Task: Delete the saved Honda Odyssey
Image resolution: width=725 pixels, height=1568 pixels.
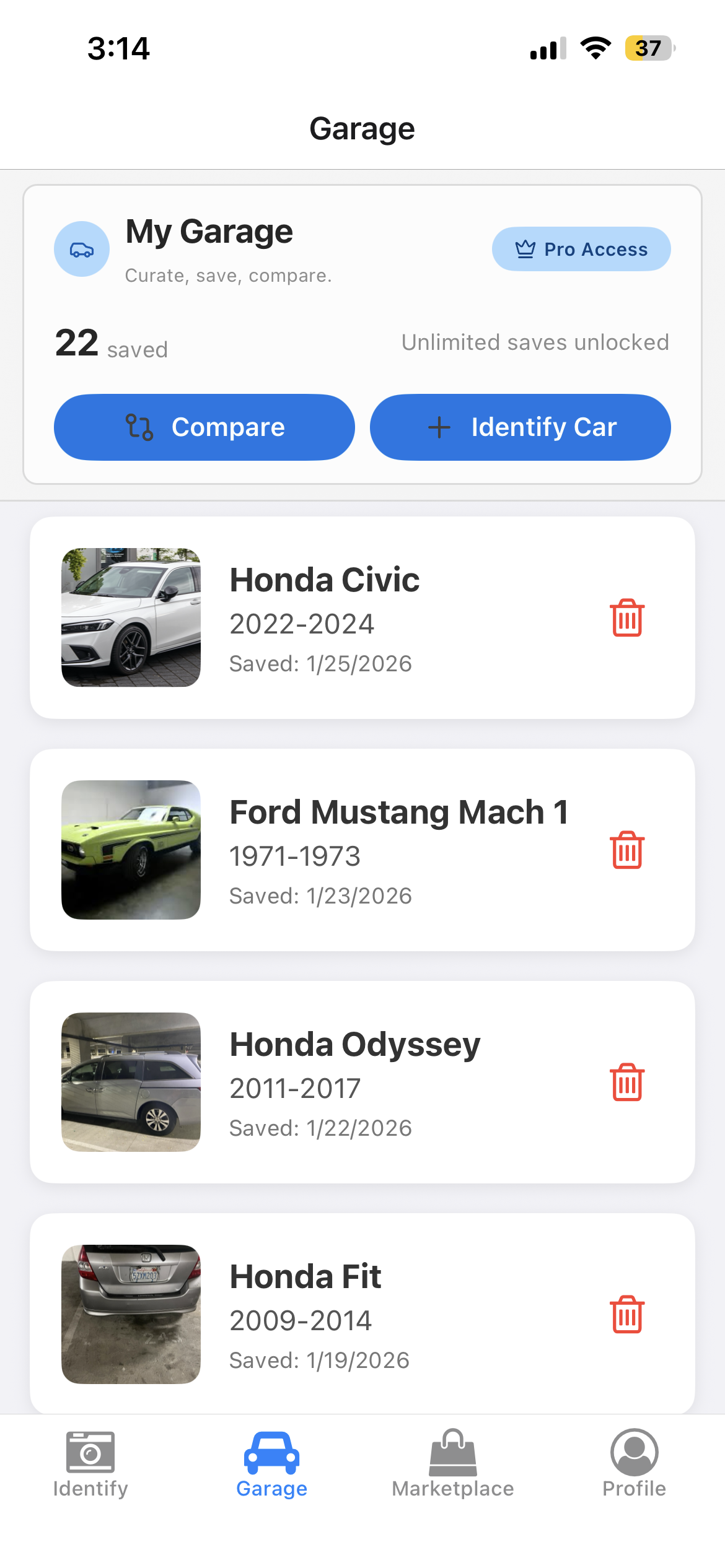Action: 627,1082
